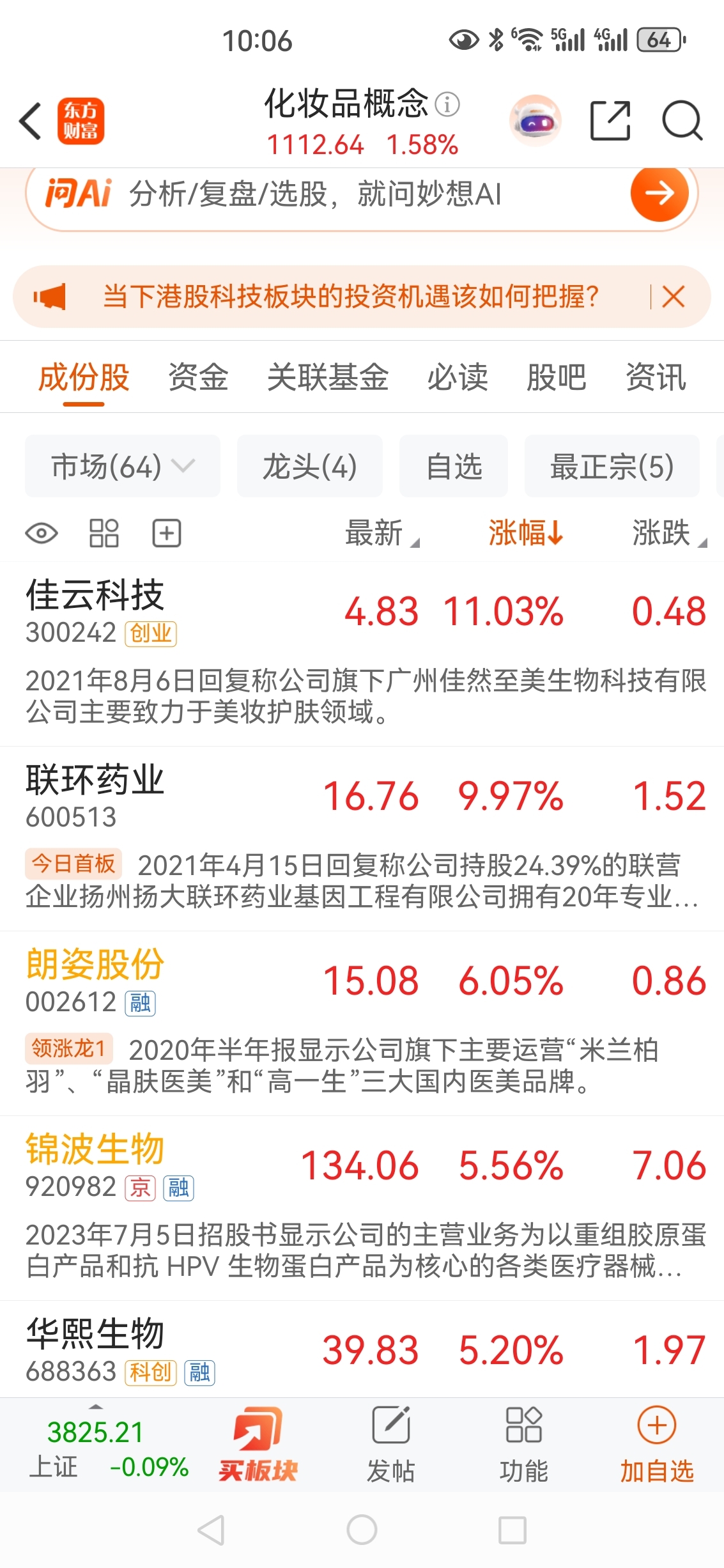Open the 佳云科技 stock row
Viewport: 724px width, 1568px height.
click(362, 653)
